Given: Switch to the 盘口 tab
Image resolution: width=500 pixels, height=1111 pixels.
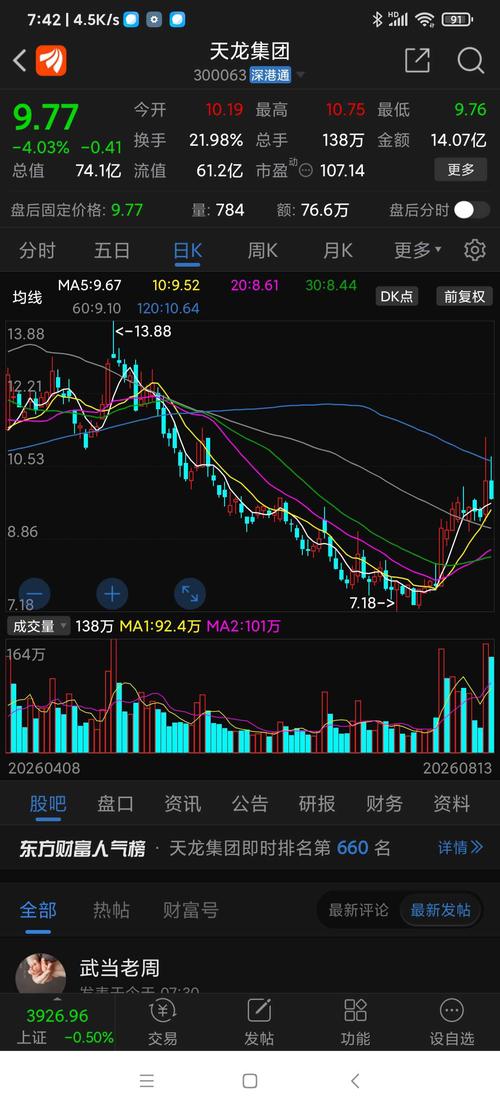Looking at the screenshot, I should coord(115,803).
